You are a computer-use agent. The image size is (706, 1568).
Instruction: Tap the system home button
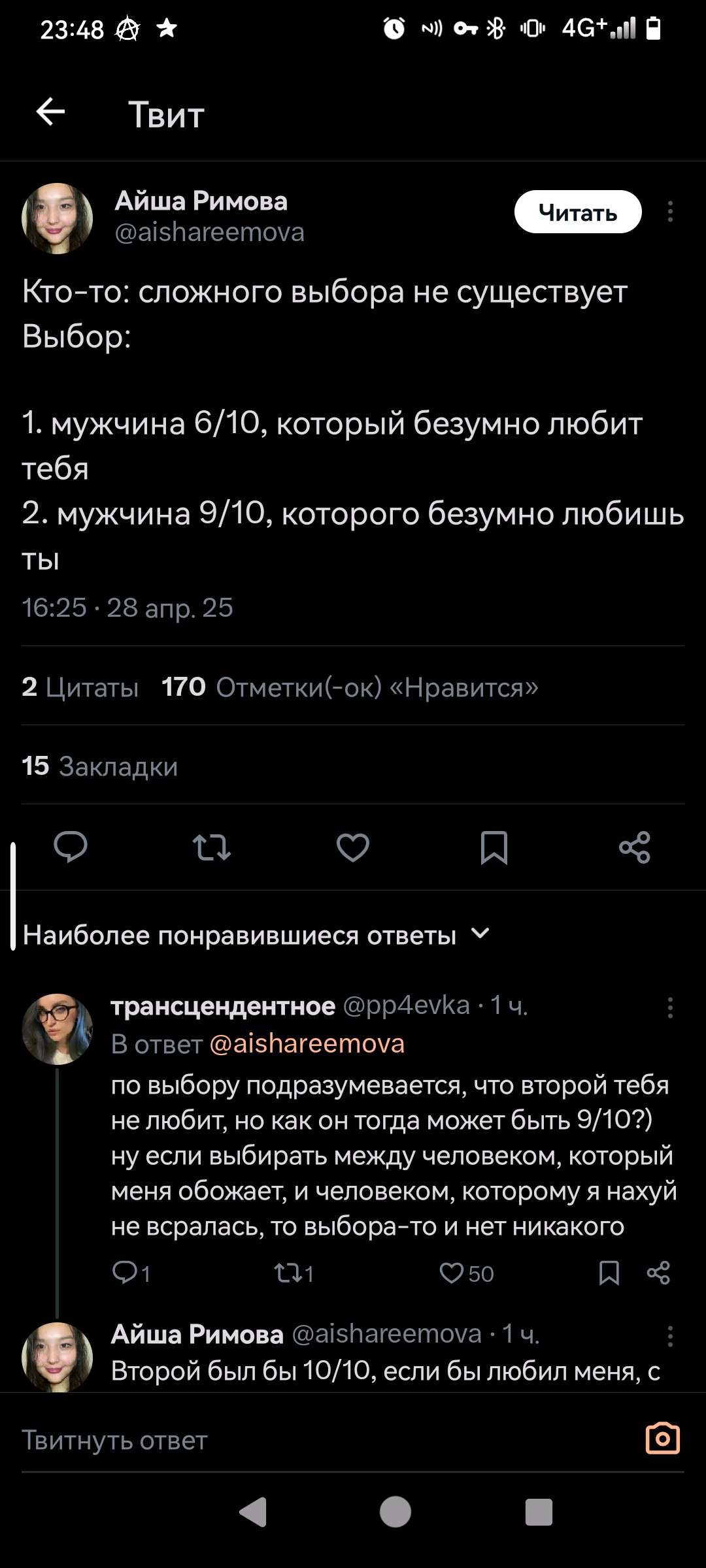tap(395, 1512)
